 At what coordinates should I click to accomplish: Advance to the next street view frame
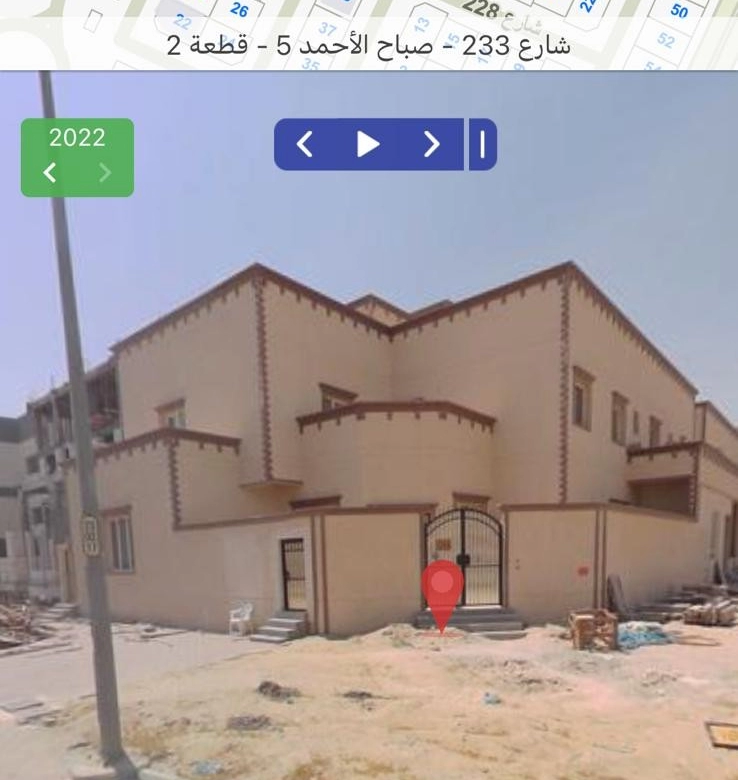[431, 145]
